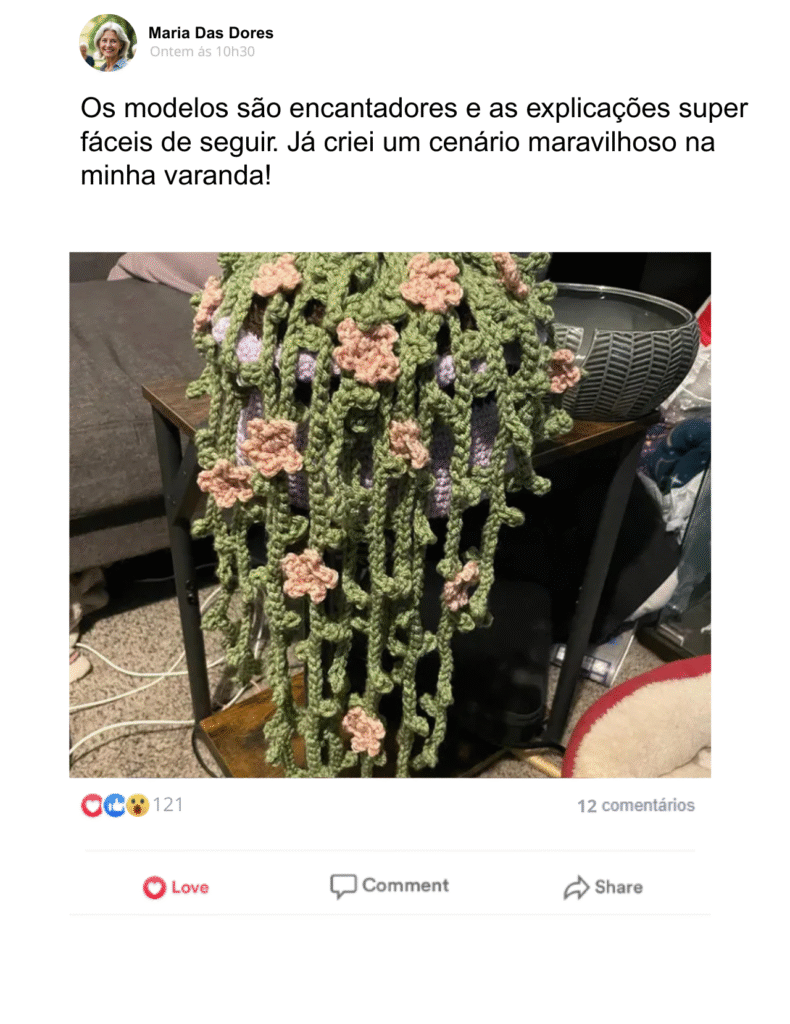View who reacted to the post
This screenshot has height=1024, width=790.
(132, 805)
